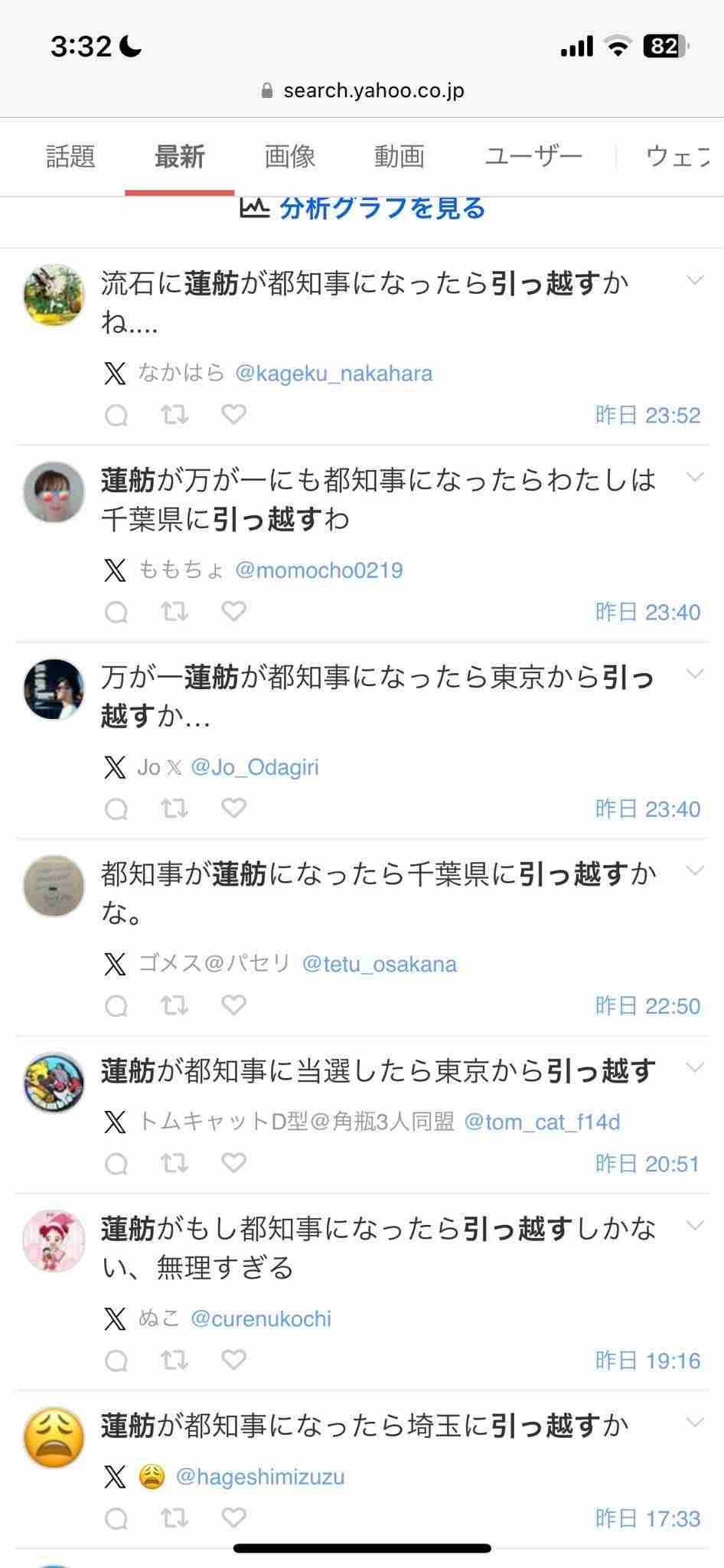
Task: Open the @kageku_nakahara profile link
Action: pos(334,374)
